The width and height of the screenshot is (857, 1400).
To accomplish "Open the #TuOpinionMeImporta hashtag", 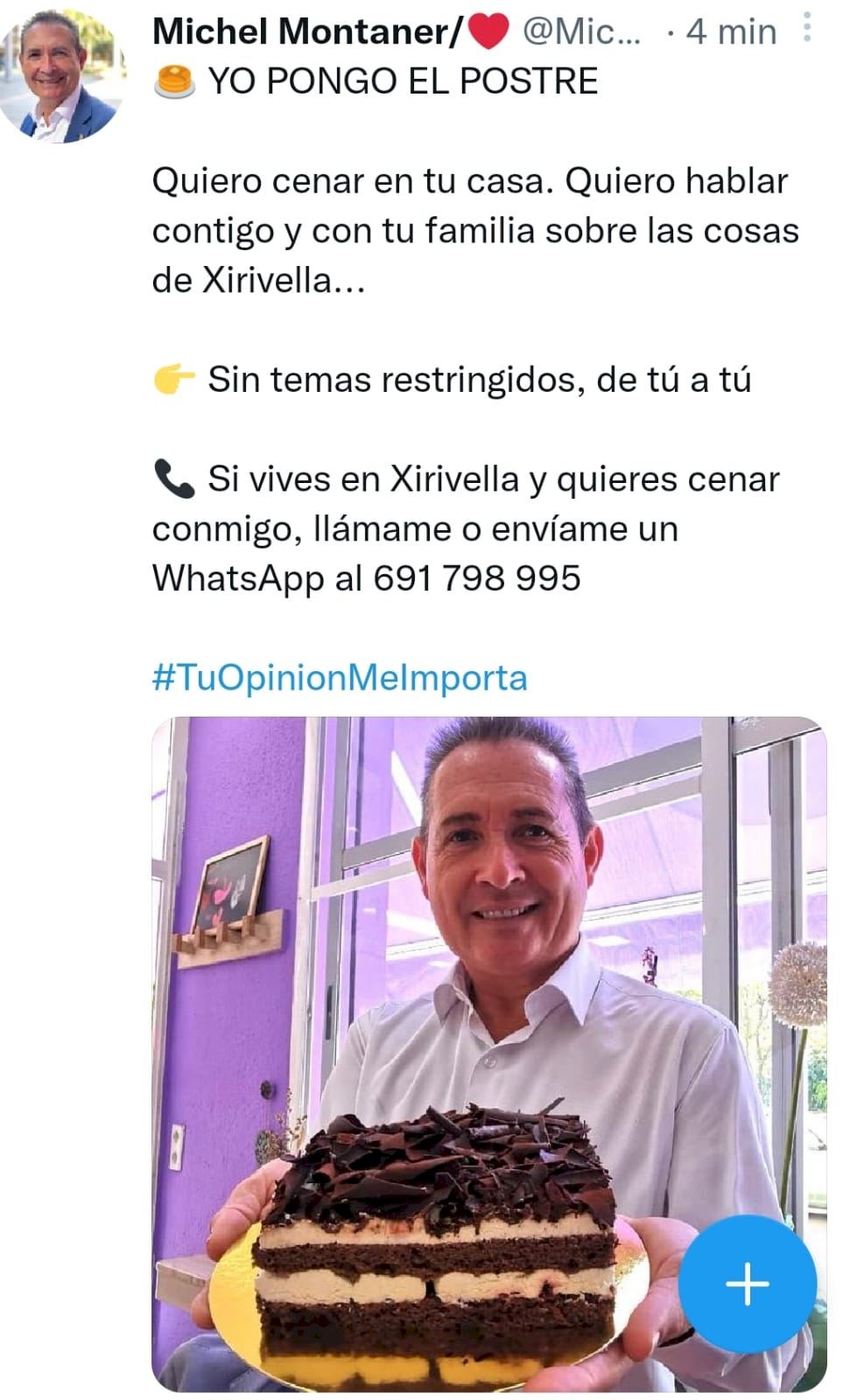I will pos(340,677).
